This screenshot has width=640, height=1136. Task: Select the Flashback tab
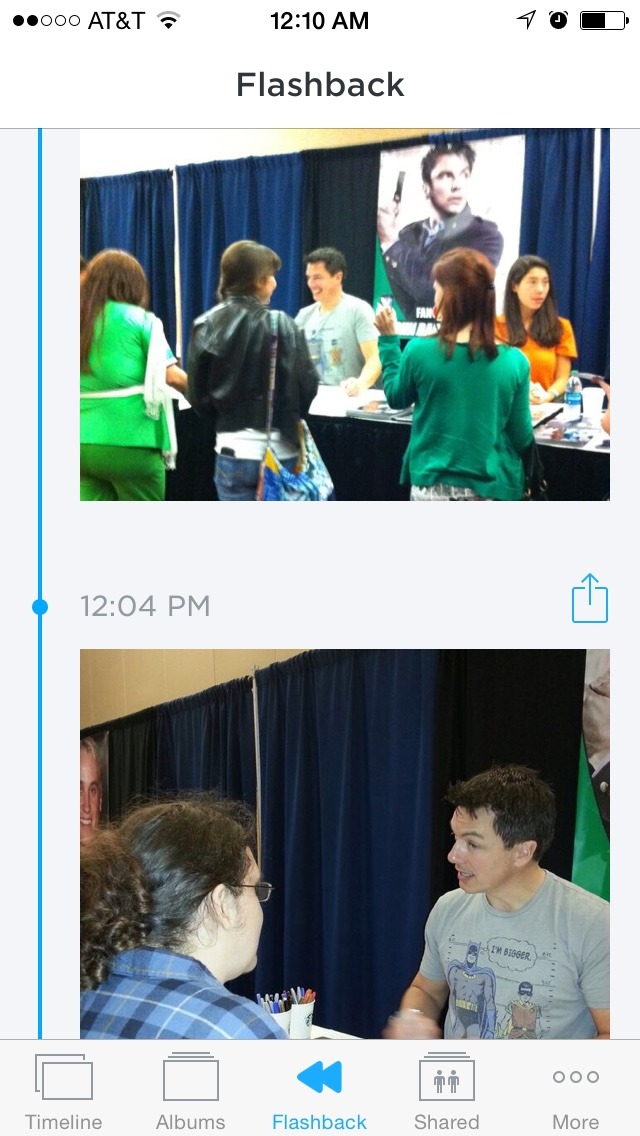click(x=320, y=1091)
